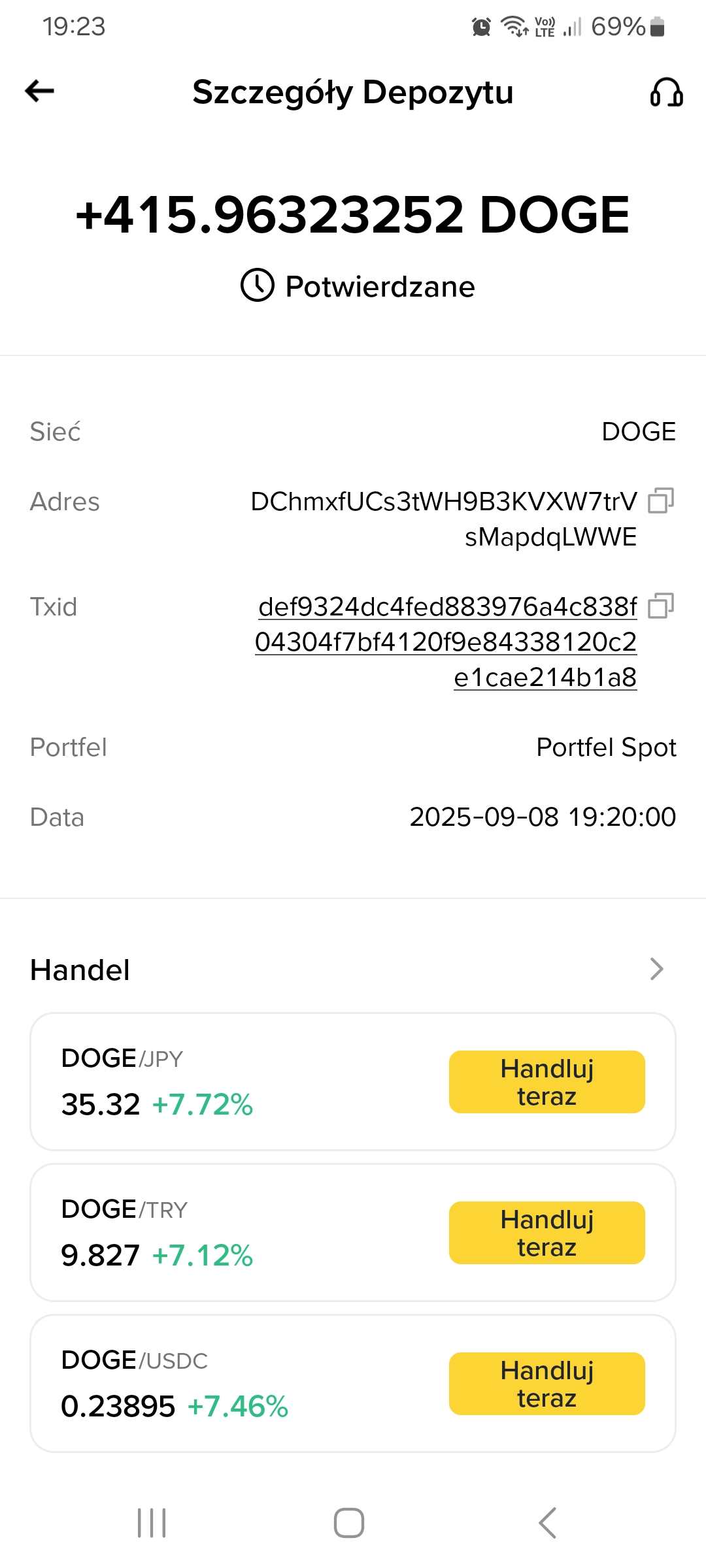The height and width of the screenshot is (1568, 706).
Task: Tap Handluj teraz for DOGE/USDC
Action: (546, 1384)
